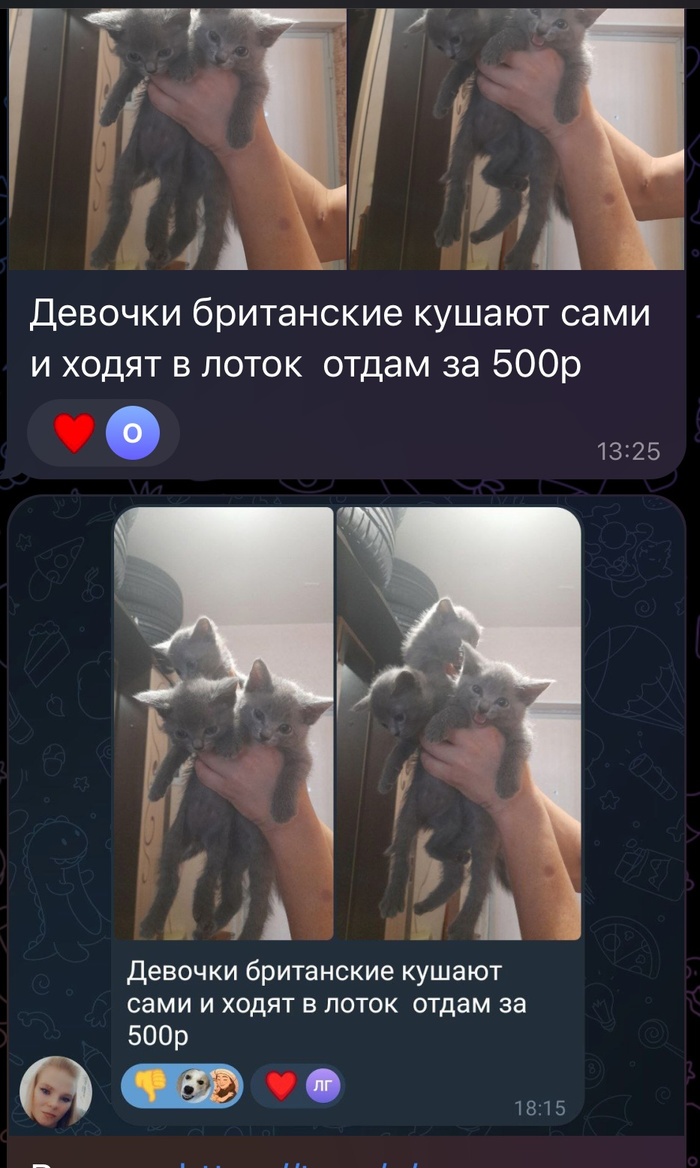
Task: Open the left kitten photo in the 13:25 message
Action: (176, 140)
